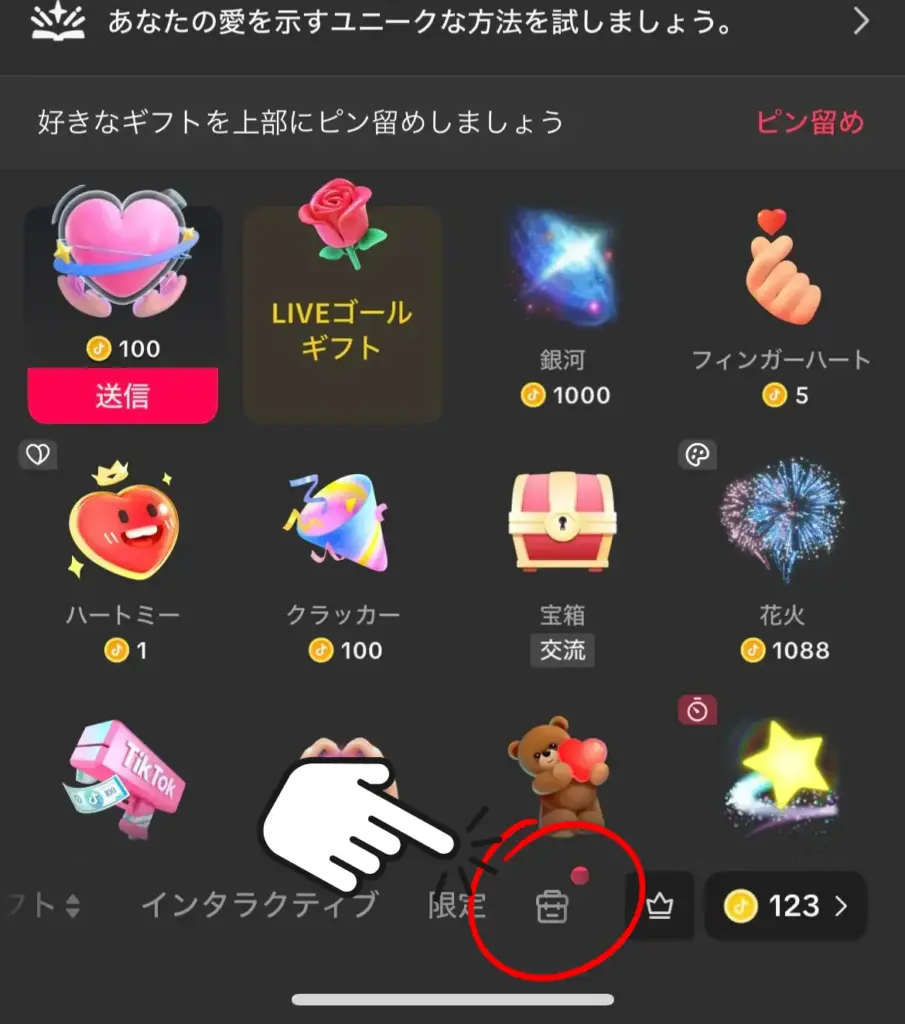This screenshot has height=1024, width=905.
Task: Open the unique ways to show love banner
Action: tap(450, 24)
